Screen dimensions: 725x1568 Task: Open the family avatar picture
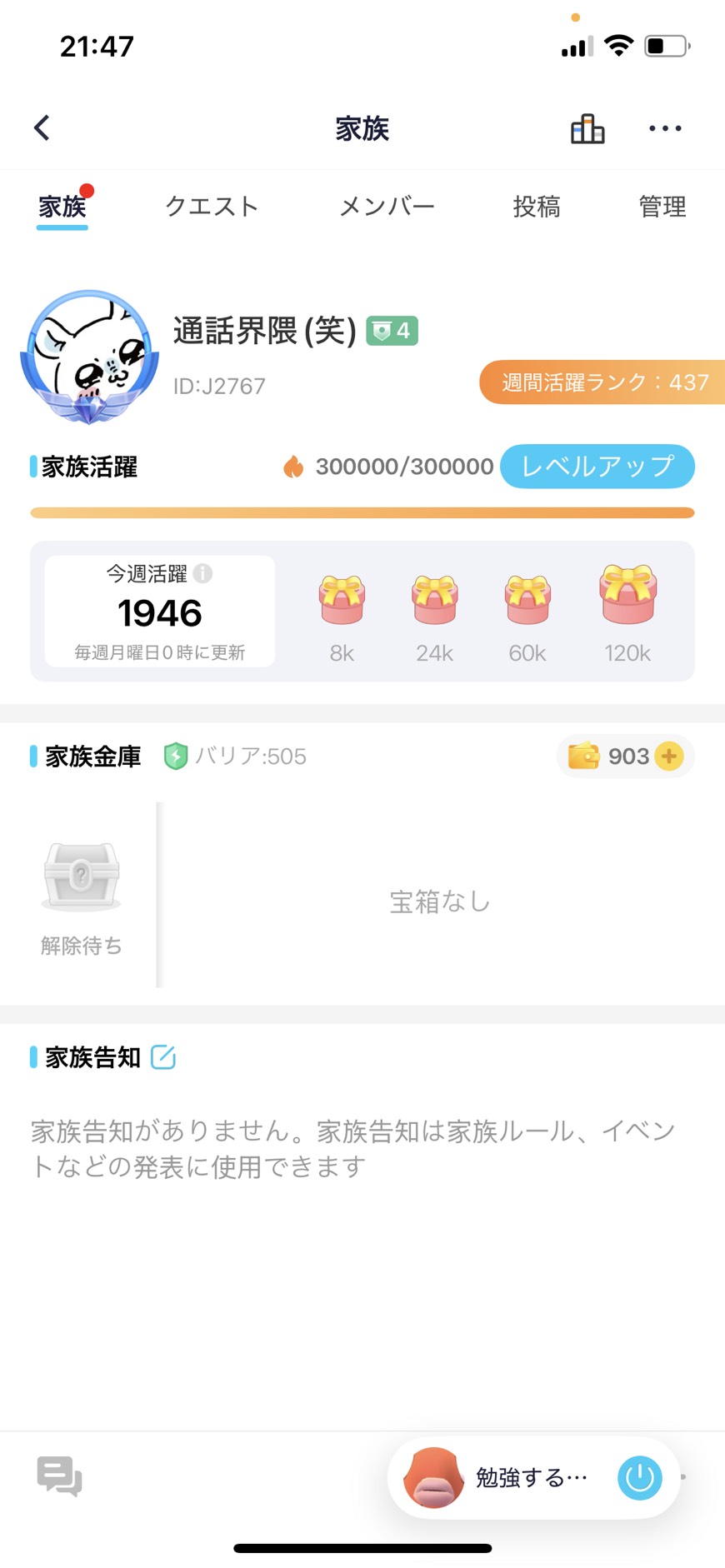(90, 357)
